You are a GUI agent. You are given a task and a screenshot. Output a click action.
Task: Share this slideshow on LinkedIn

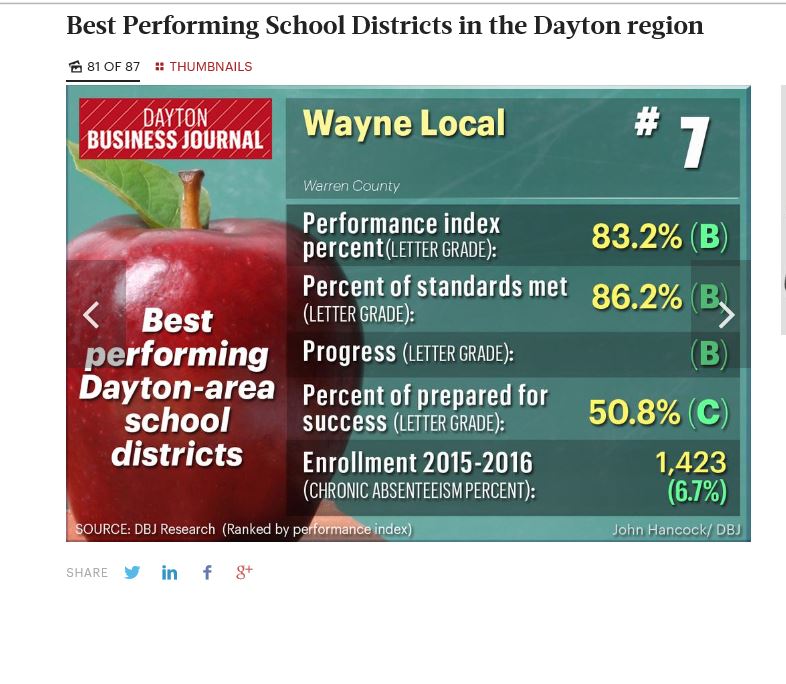click(170, 573)
